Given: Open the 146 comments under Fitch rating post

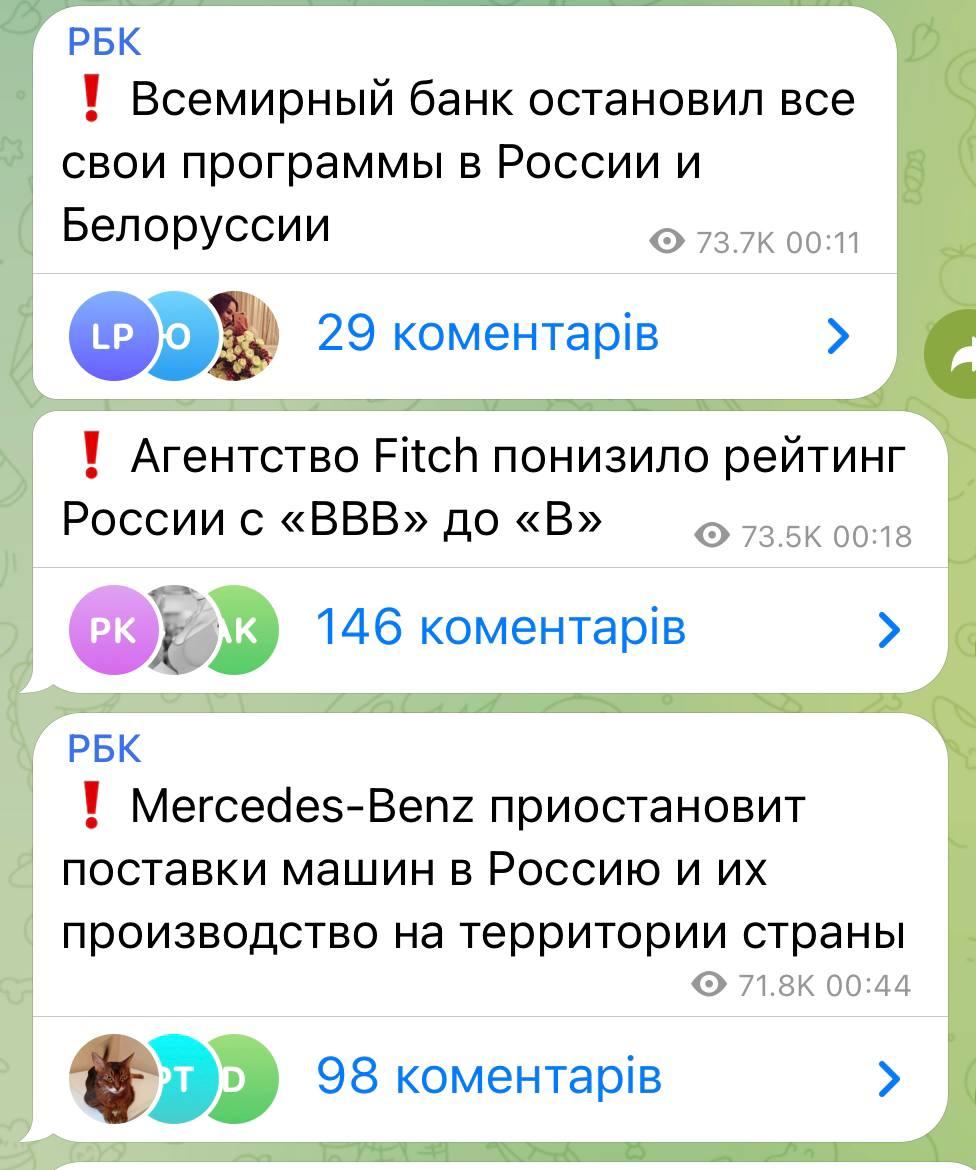Looking at the screenshot, I should point(500,628).
